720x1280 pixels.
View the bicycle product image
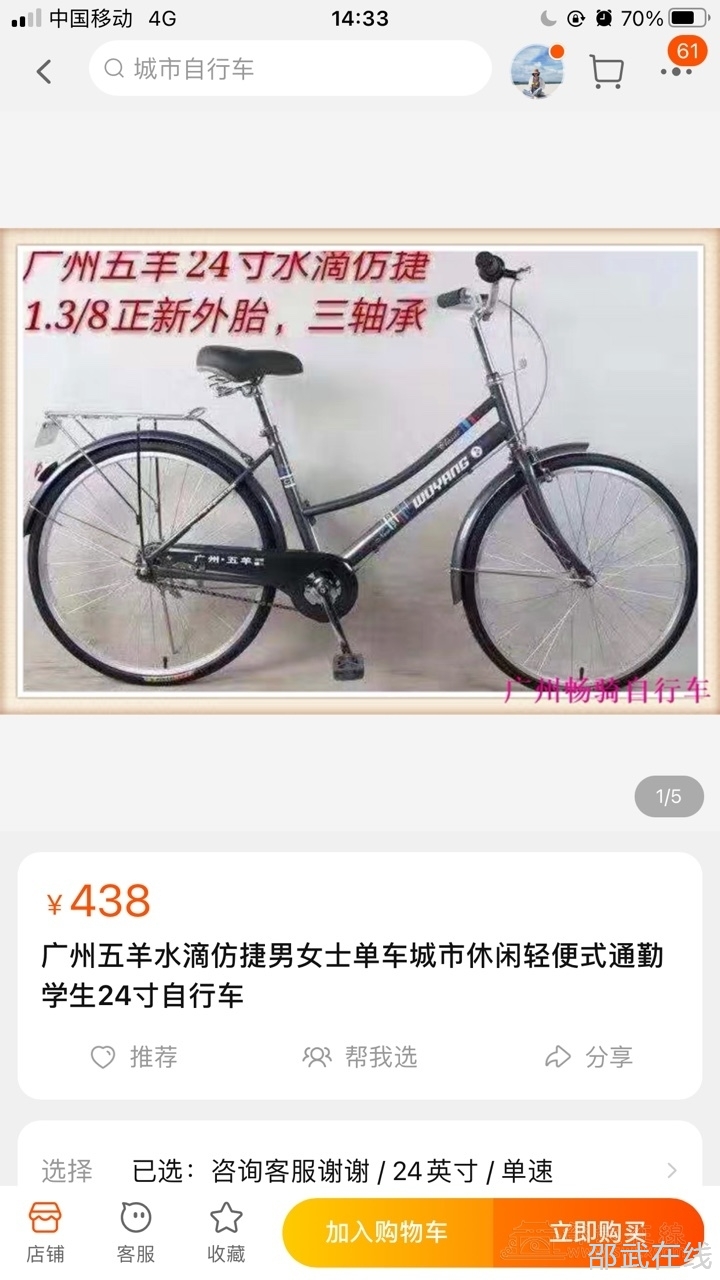point(360,471)
